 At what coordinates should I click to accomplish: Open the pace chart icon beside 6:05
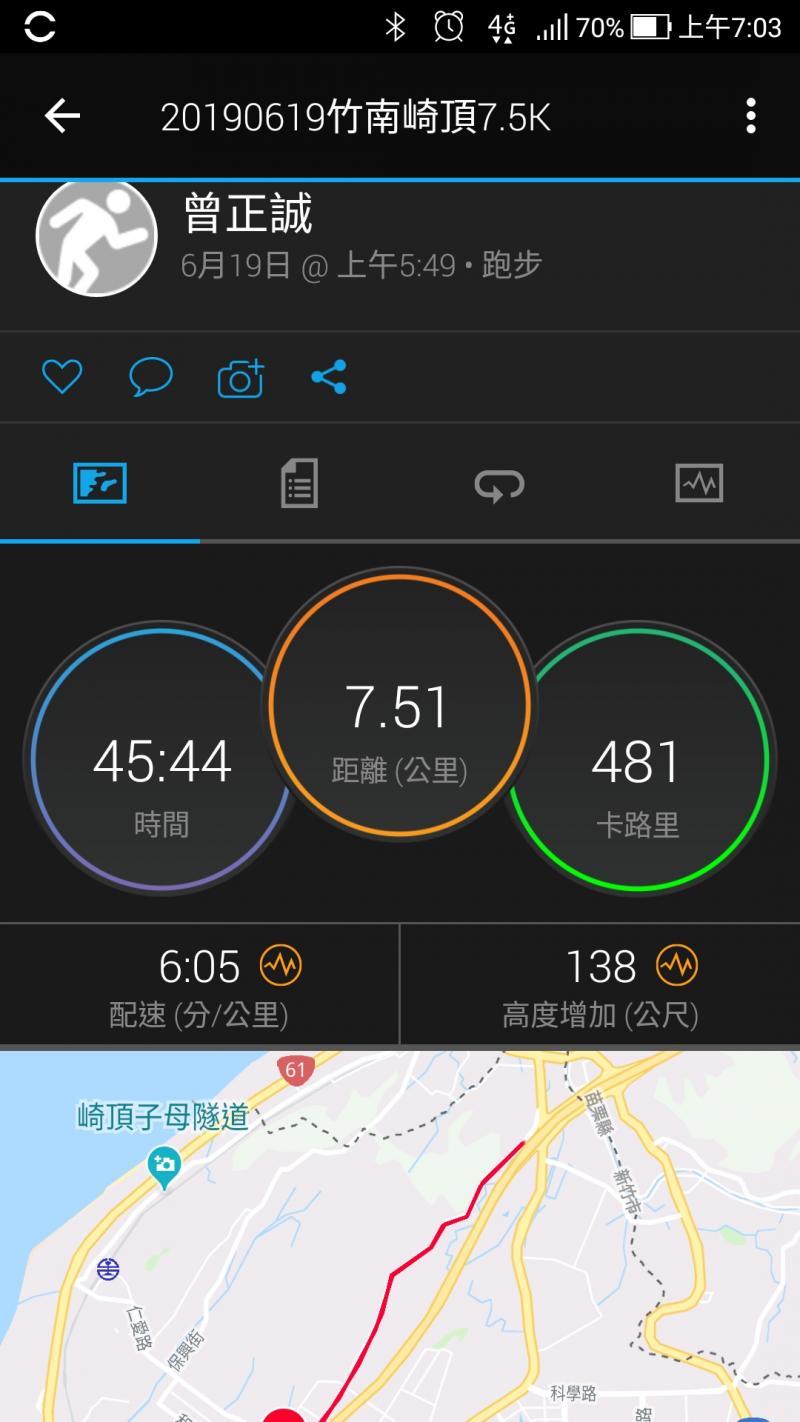pos(280,966)
